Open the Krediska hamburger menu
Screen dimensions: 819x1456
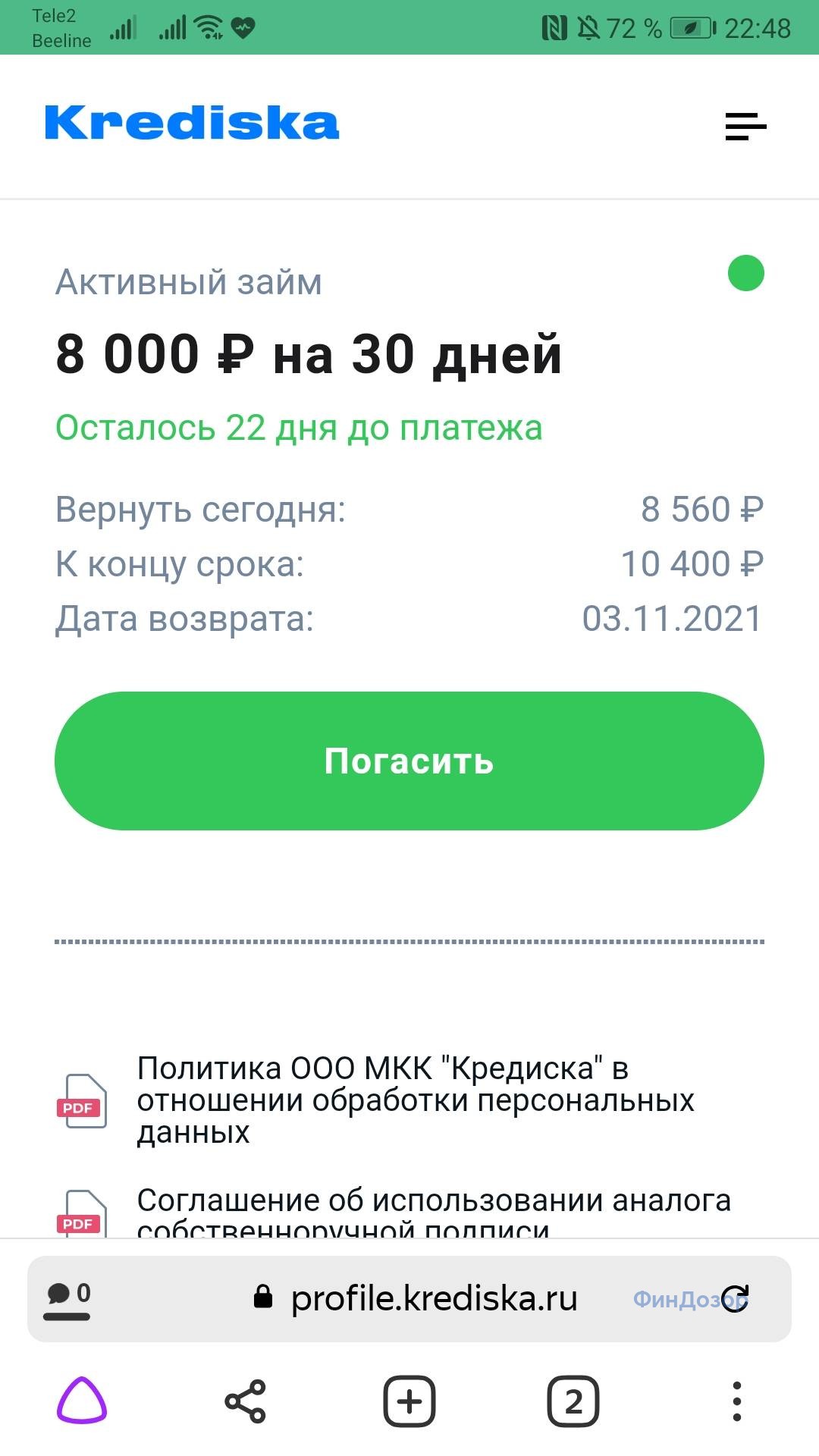745,126
